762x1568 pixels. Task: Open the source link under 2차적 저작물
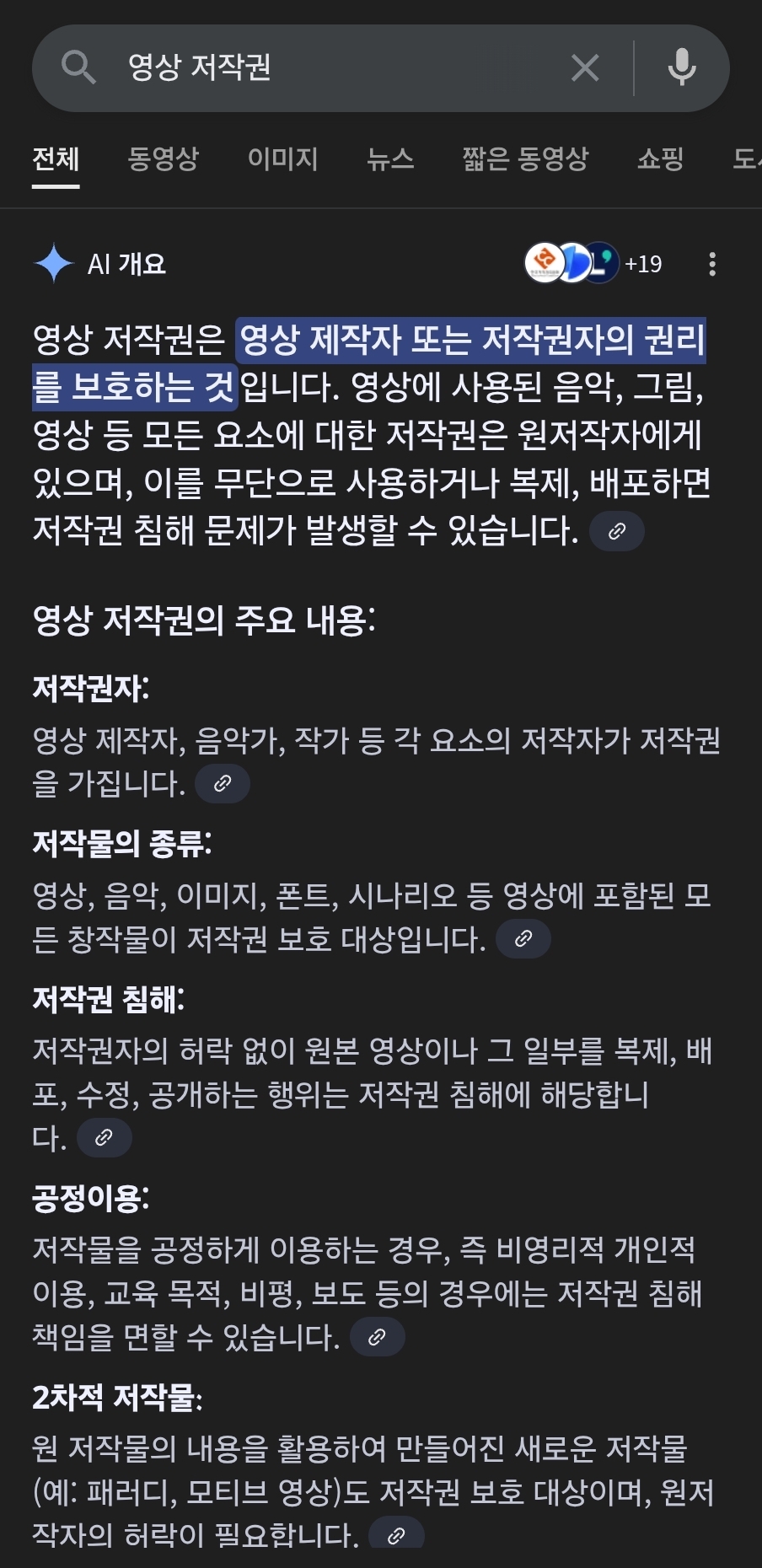click(x=396, y=1534)
